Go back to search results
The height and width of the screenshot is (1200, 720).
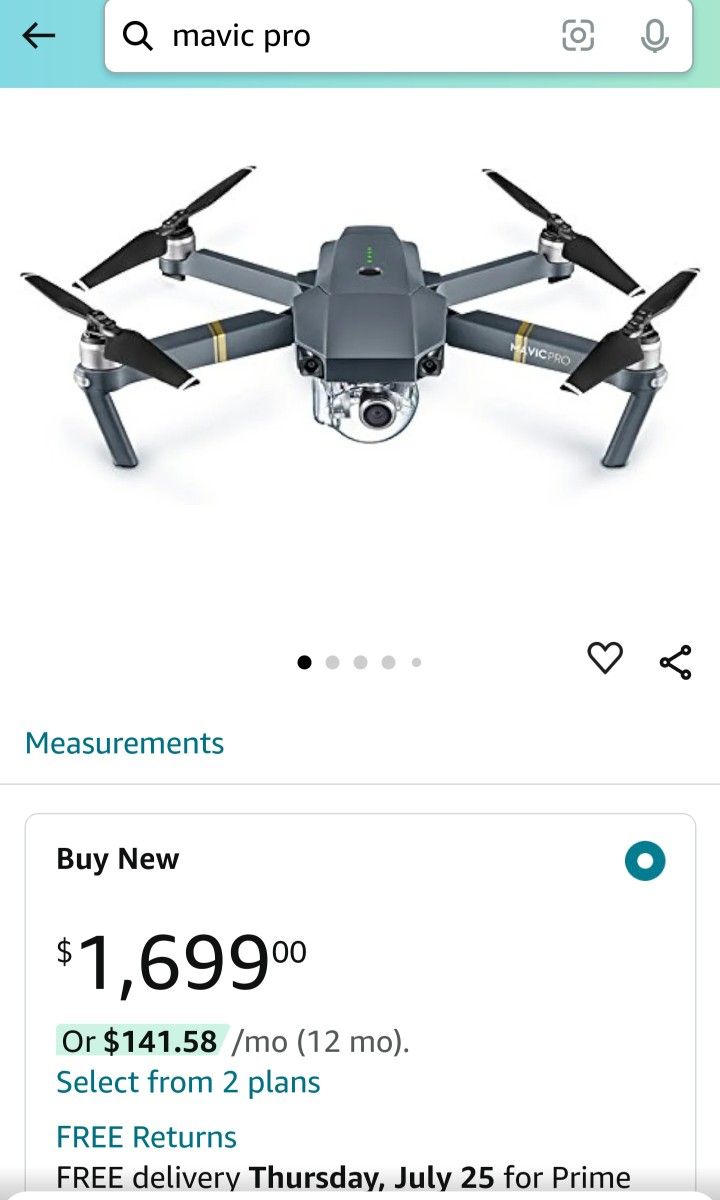tap(38, 37)
